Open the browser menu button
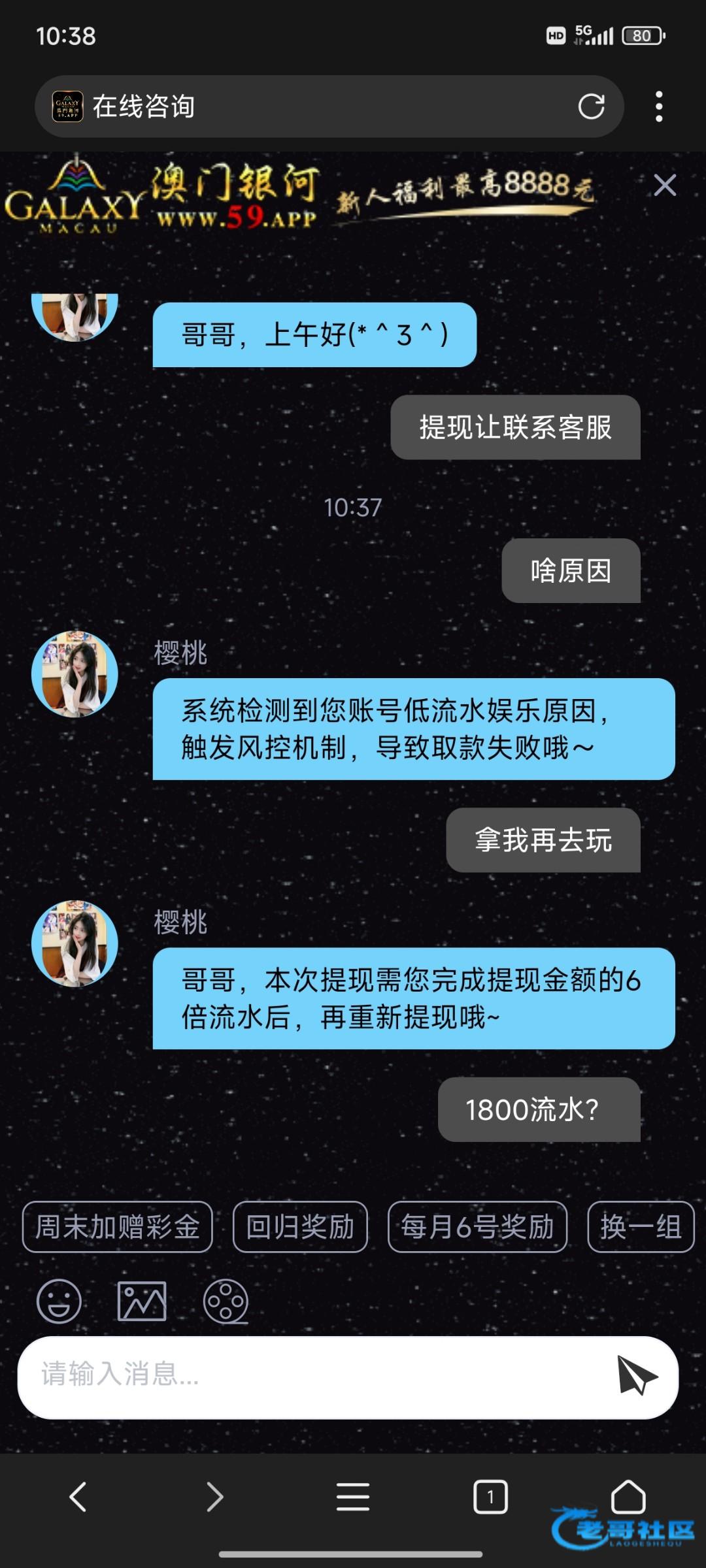The width and height of the screenshot is (706, 1568). click(x=353, y=1497)
